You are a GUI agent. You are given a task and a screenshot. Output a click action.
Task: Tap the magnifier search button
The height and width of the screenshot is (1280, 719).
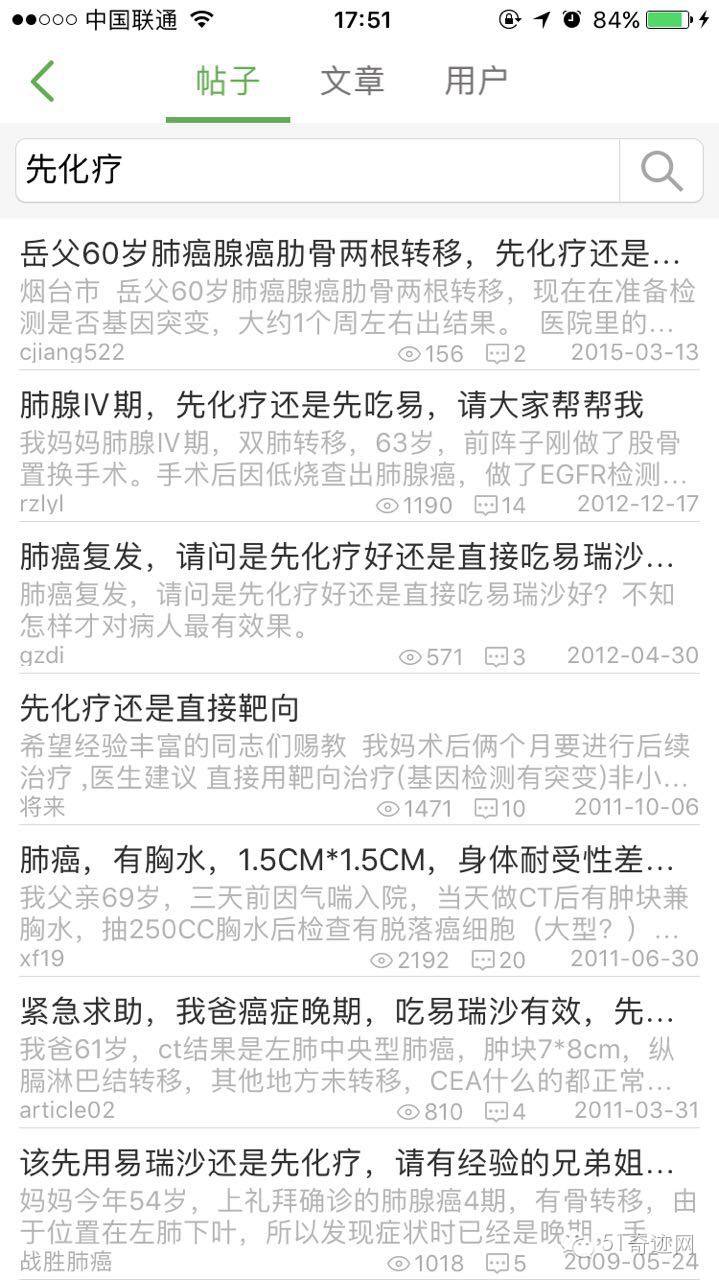pyautogui.click(x=661, y=170)
